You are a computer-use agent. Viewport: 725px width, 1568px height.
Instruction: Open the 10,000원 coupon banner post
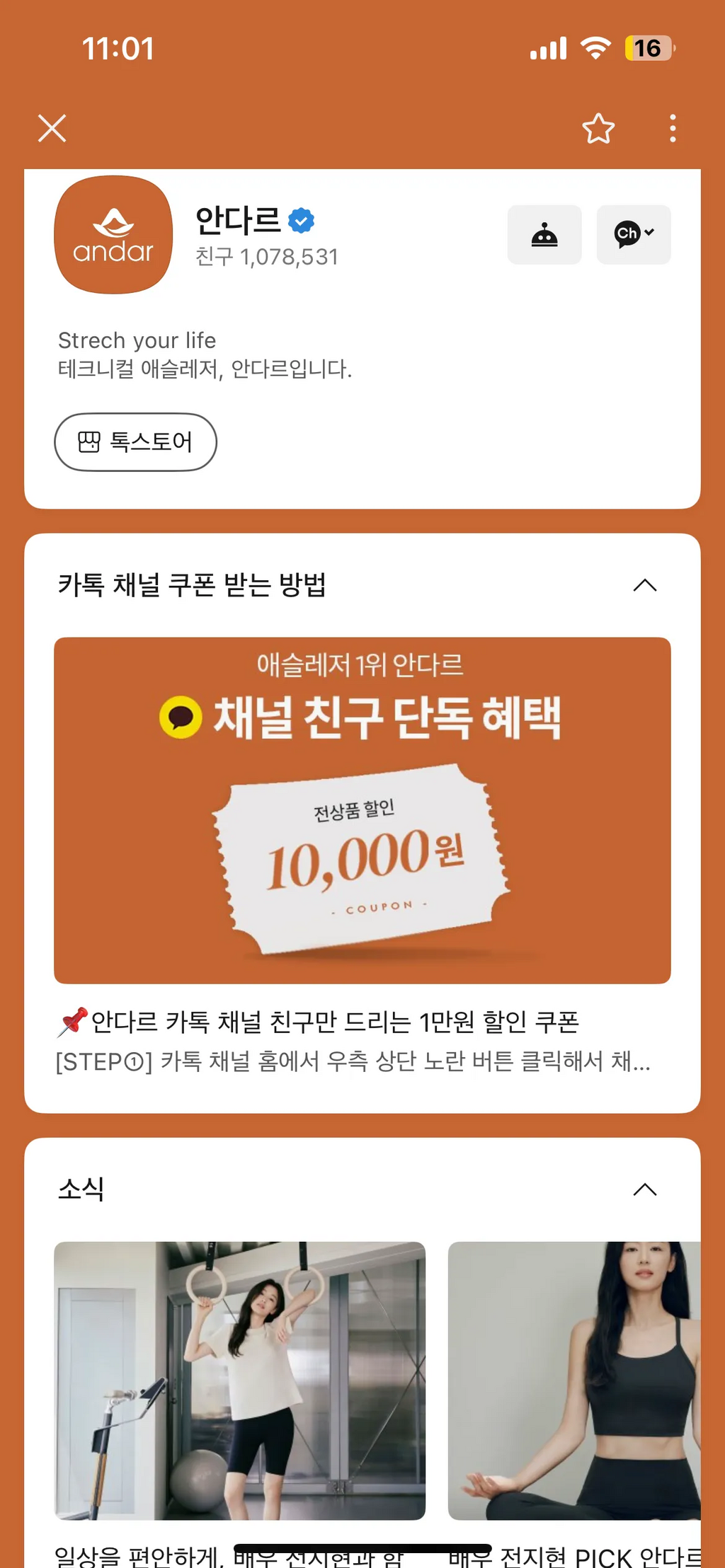(x=362, y=810)
